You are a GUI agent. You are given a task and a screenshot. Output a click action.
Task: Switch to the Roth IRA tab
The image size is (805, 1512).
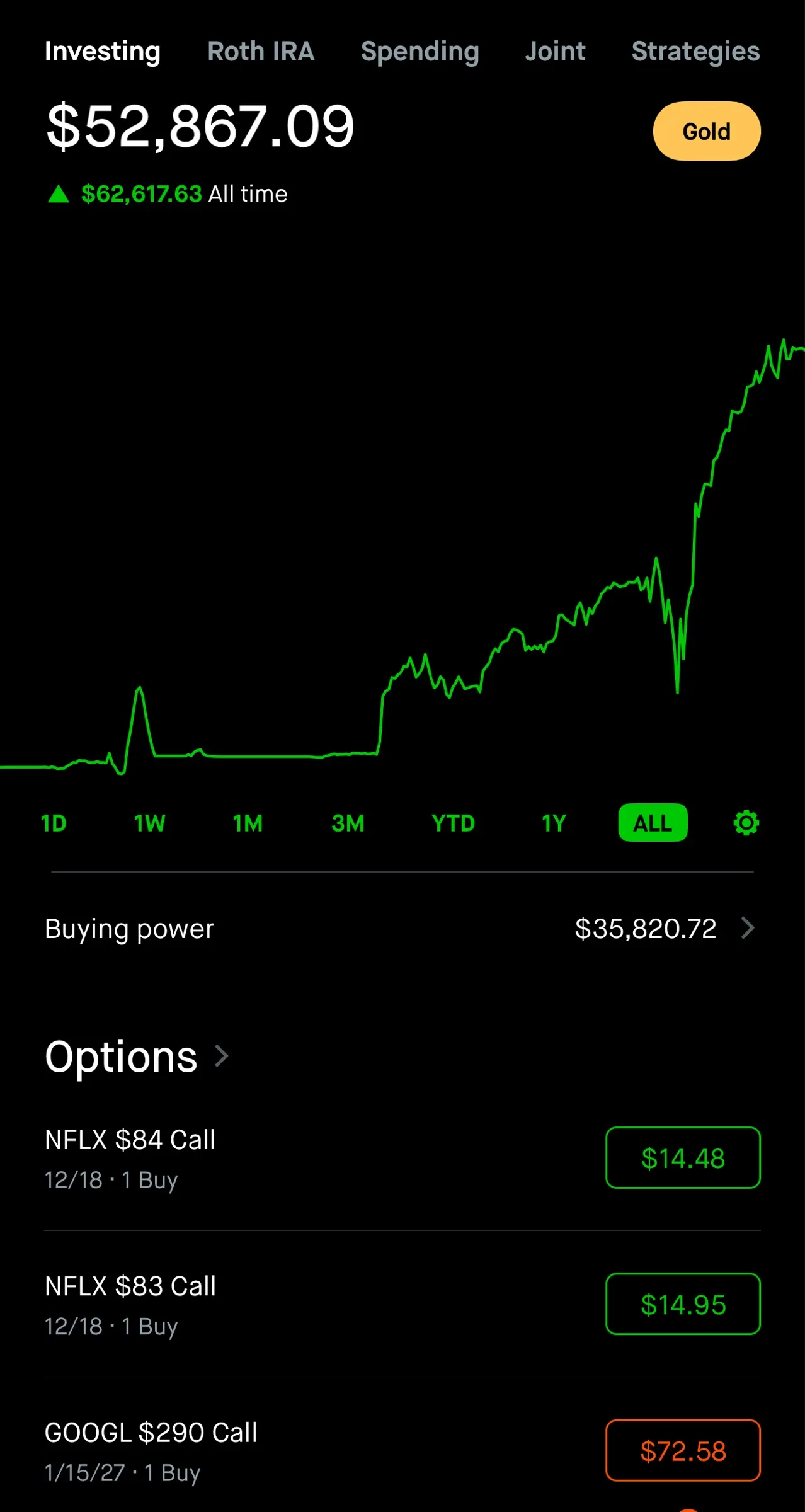(261, 52)
